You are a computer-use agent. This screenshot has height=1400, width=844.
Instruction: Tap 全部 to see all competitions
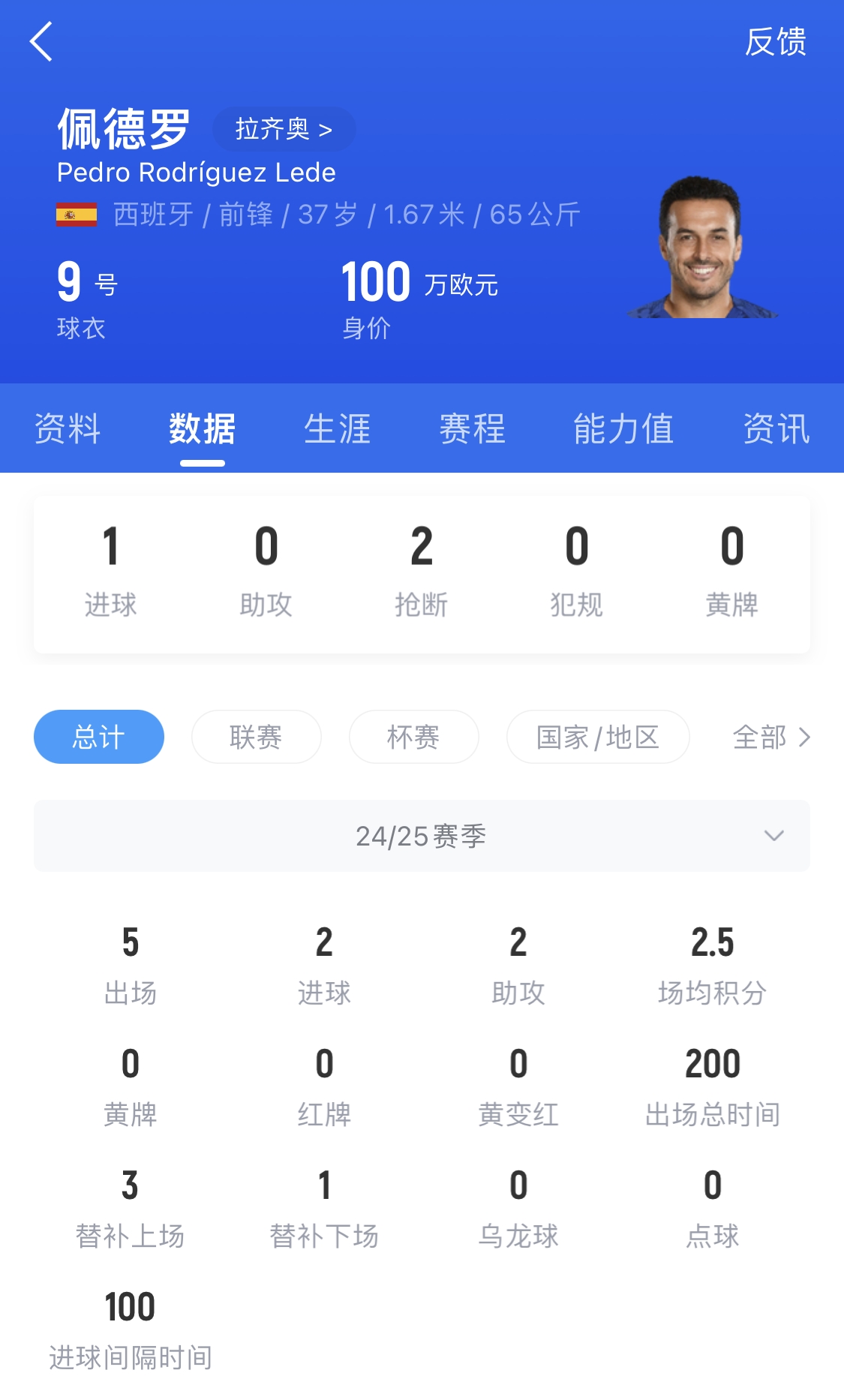click(771, 737)
